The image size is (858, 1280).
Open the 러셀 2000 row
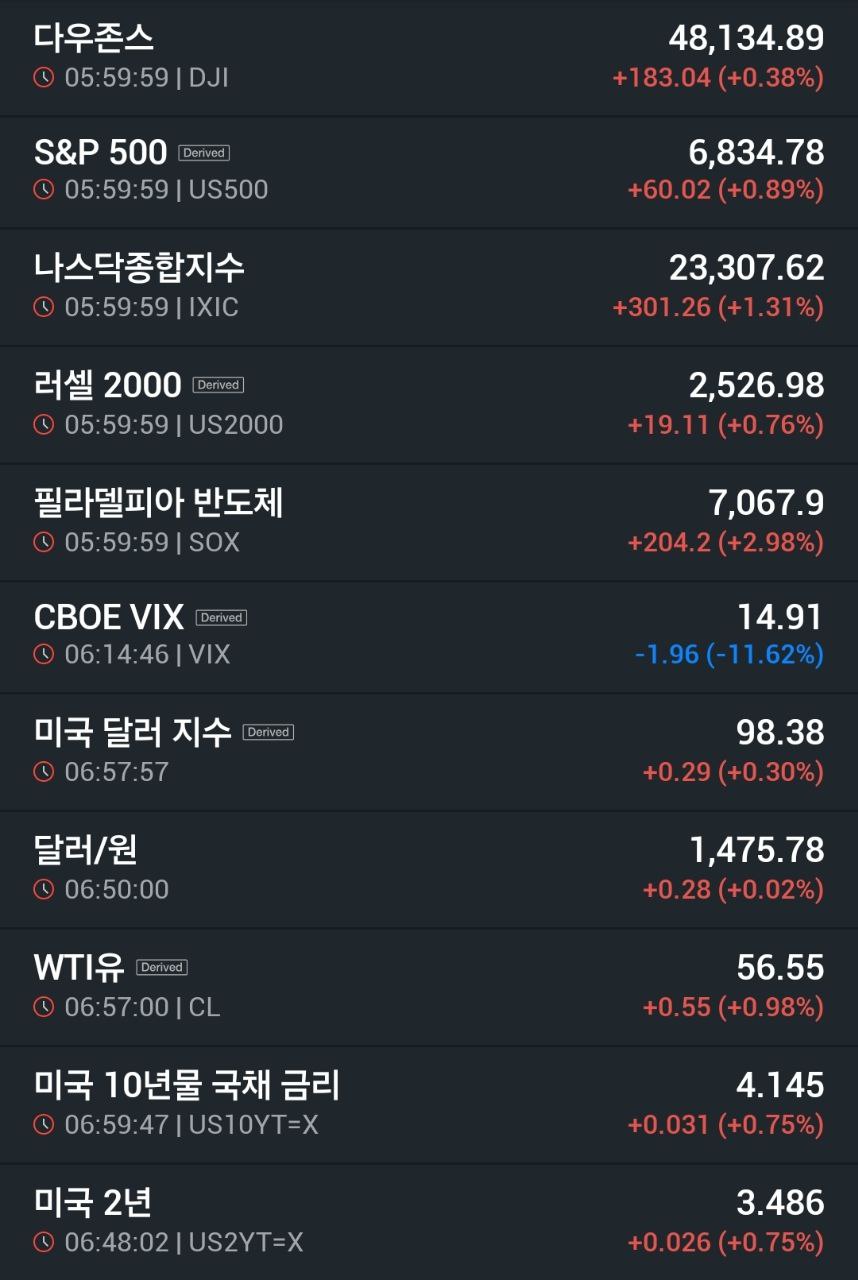[429, 404]
